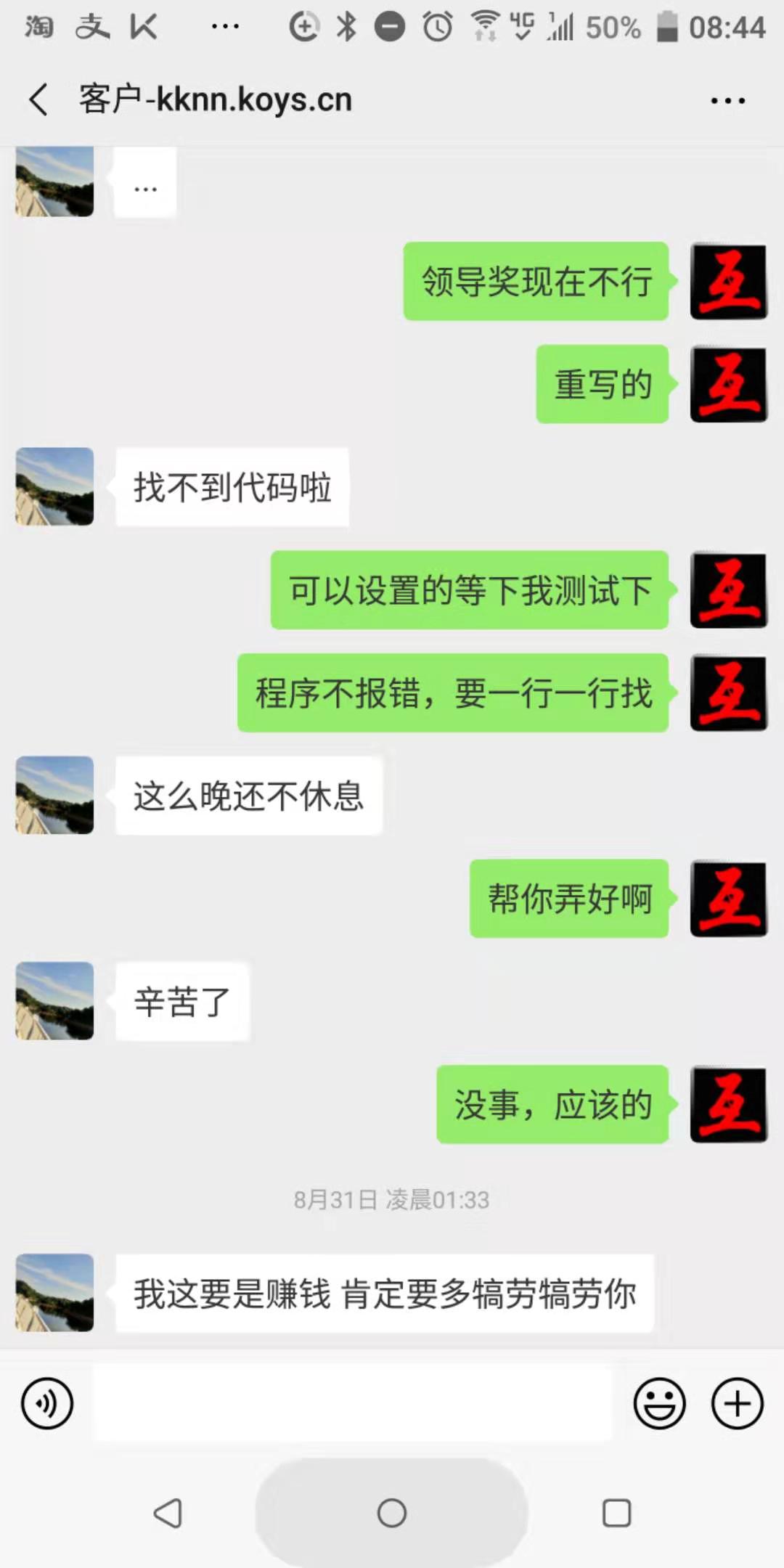
Task: Open the attachment plus menu
Action: (736, 1402)
